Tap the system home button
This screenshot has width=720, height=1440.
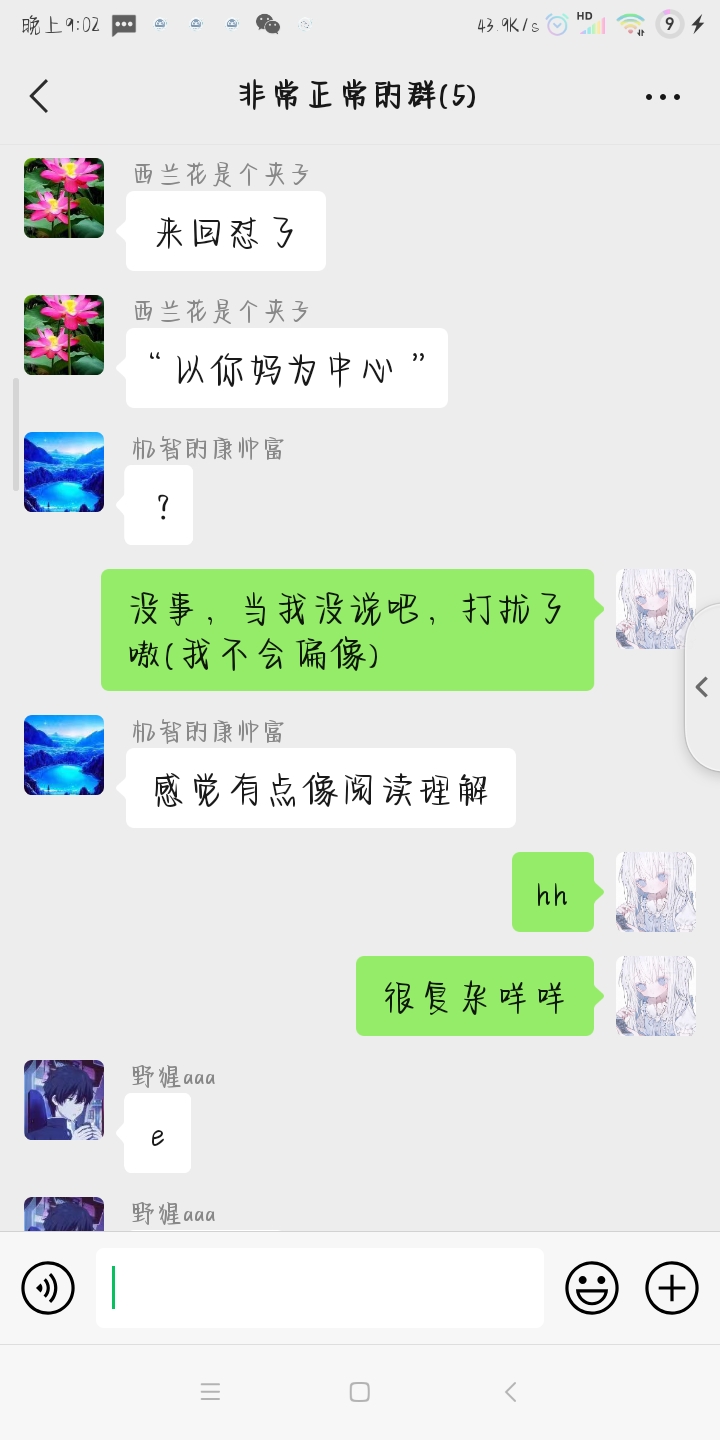360,1392
